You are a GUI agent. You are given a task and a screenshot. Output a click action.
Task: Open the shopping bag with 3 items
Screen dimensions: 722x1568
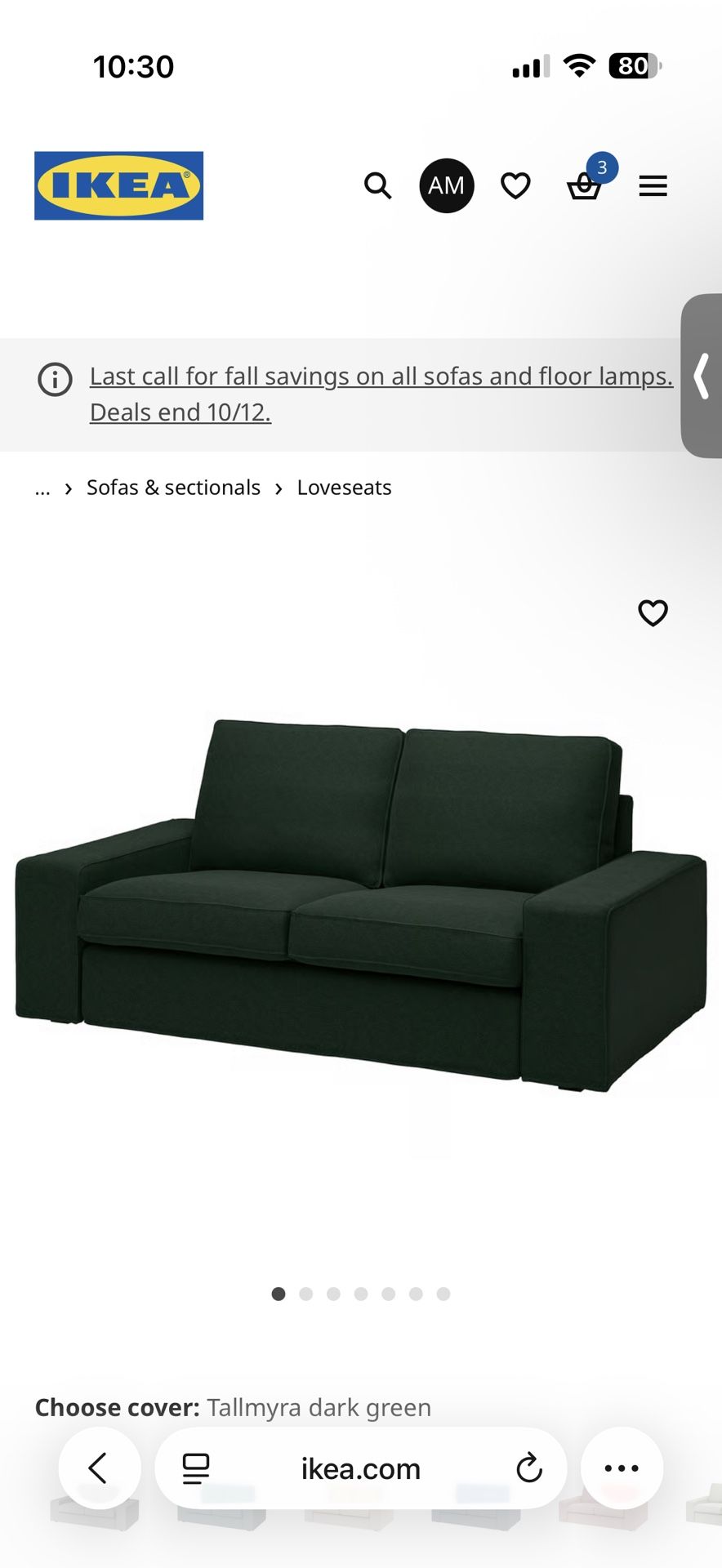(585, 186)
